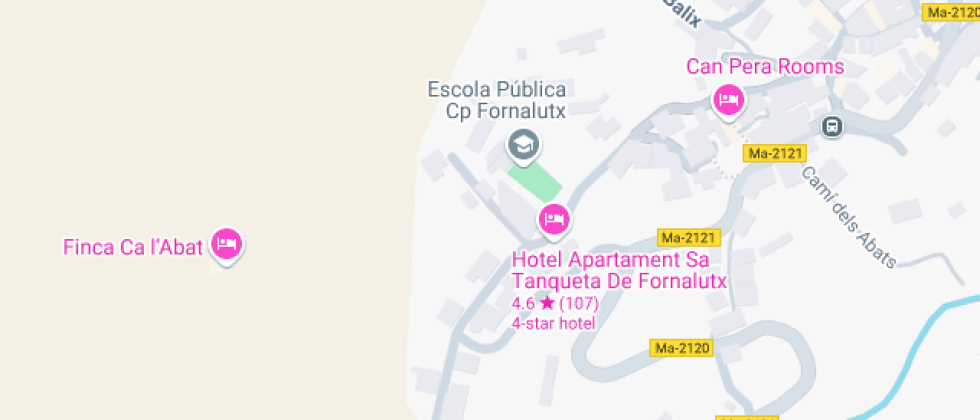Screen dimensions: 980x420
Task: Tap Hotel Apartament Sa Tanqueta De Fornalutx pin
Action: click(554, 219)
